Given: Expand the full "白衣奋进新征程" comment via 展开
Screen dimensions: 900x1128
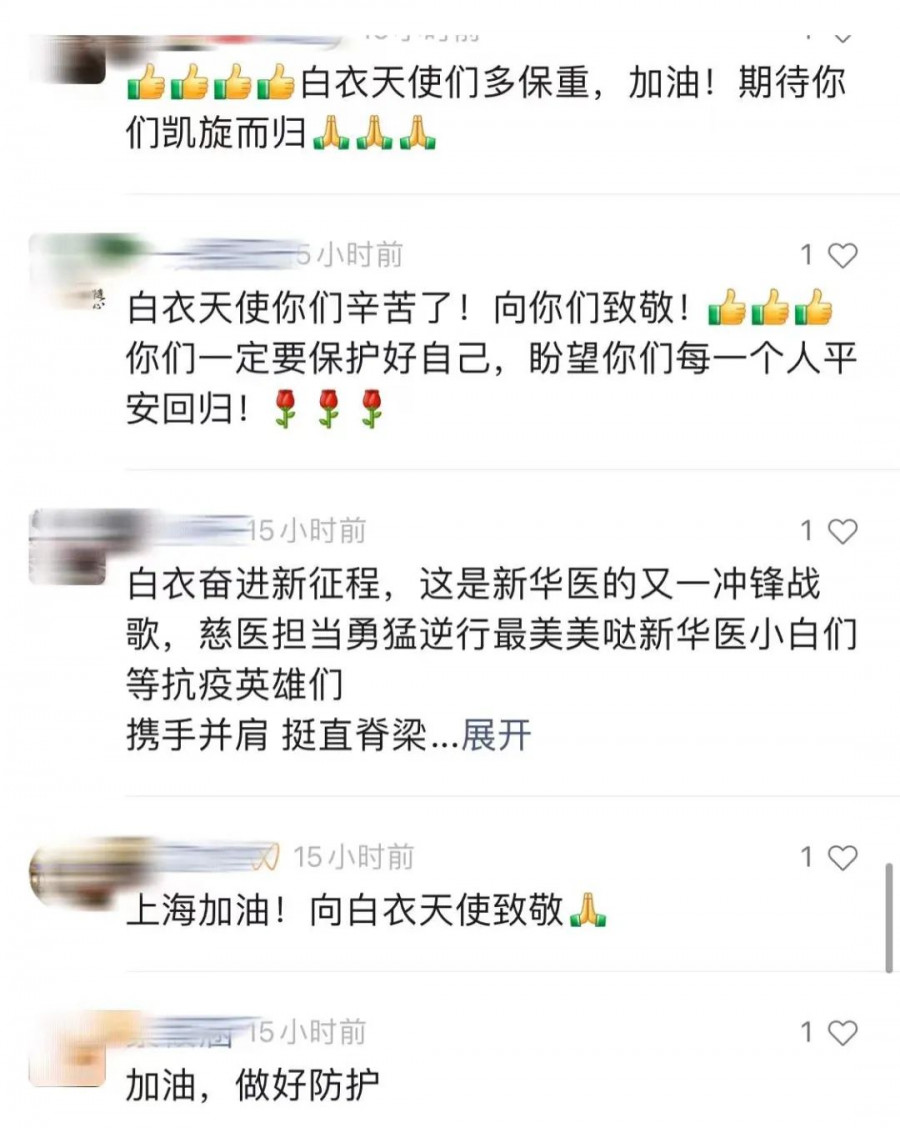Looking at the screenshot, I should pos(496,736).
